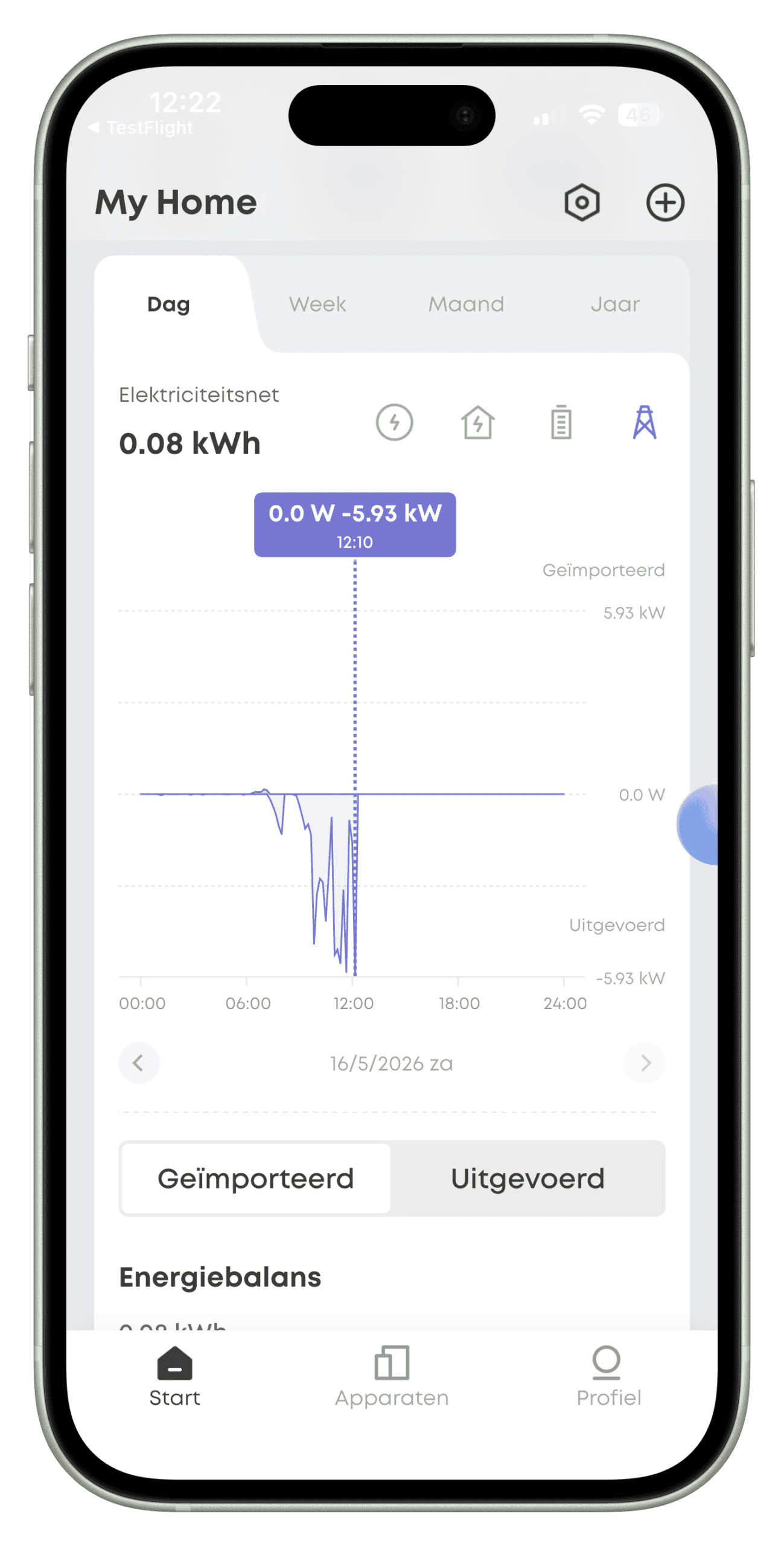Switch to the Jaar tab
Screen dimensions: 784x1546
click(614, 304)
